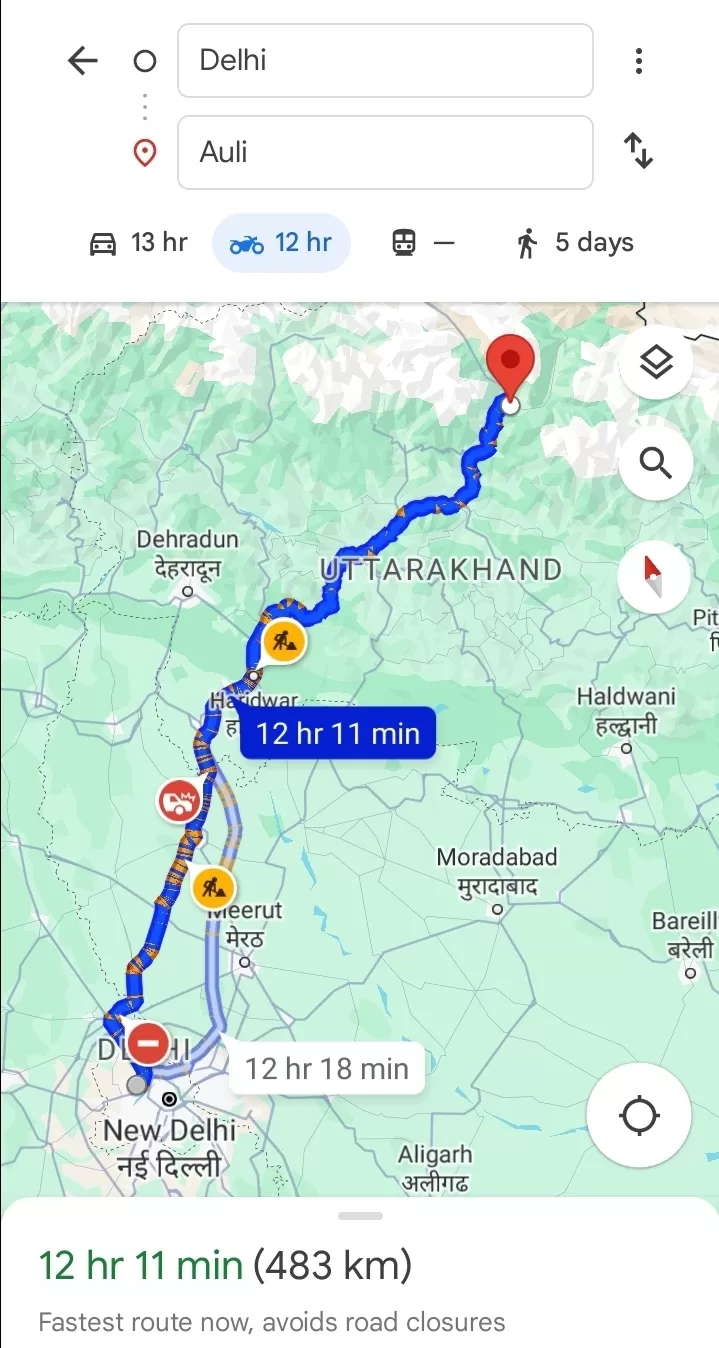Image resolution: width=719 pixels, height=1348 pixels.
Task: Switch to public transit mode
Action: click(422, 243)
